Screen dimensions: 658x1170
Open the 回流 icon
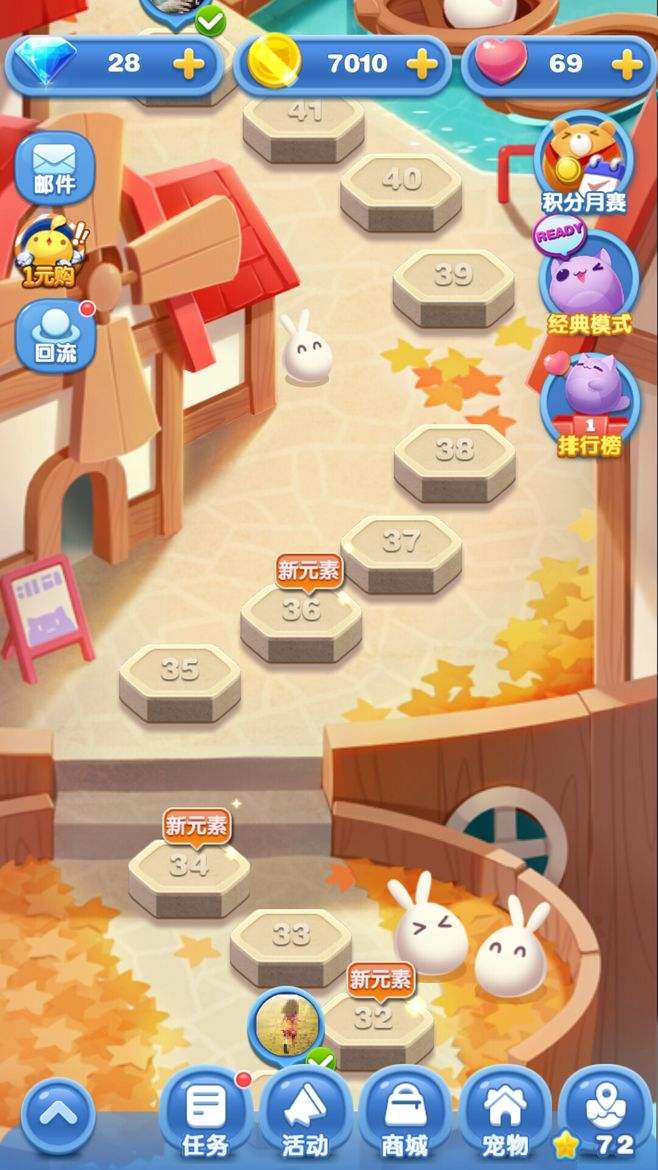coord(54,336)
